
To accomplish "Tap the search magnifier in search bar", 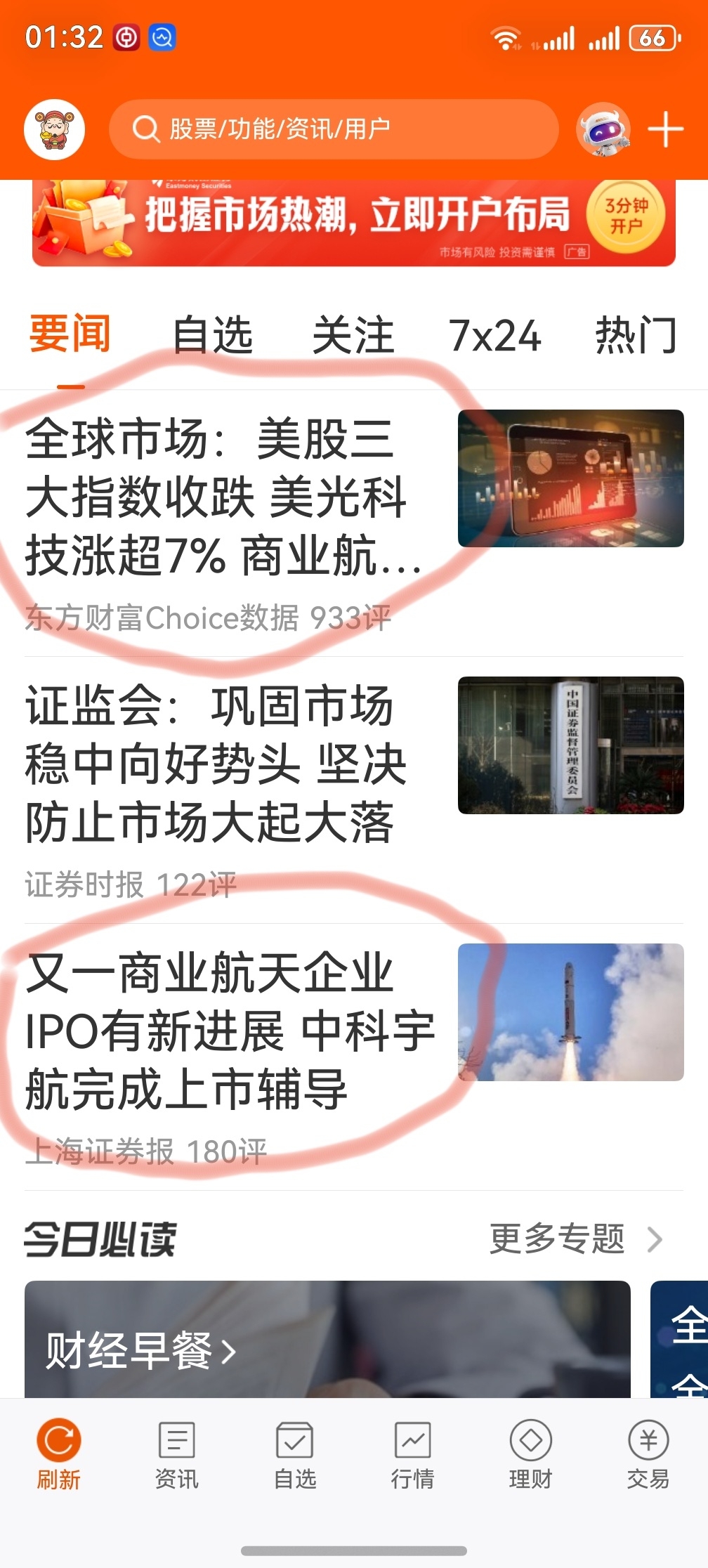I will [x=147, y=127].
